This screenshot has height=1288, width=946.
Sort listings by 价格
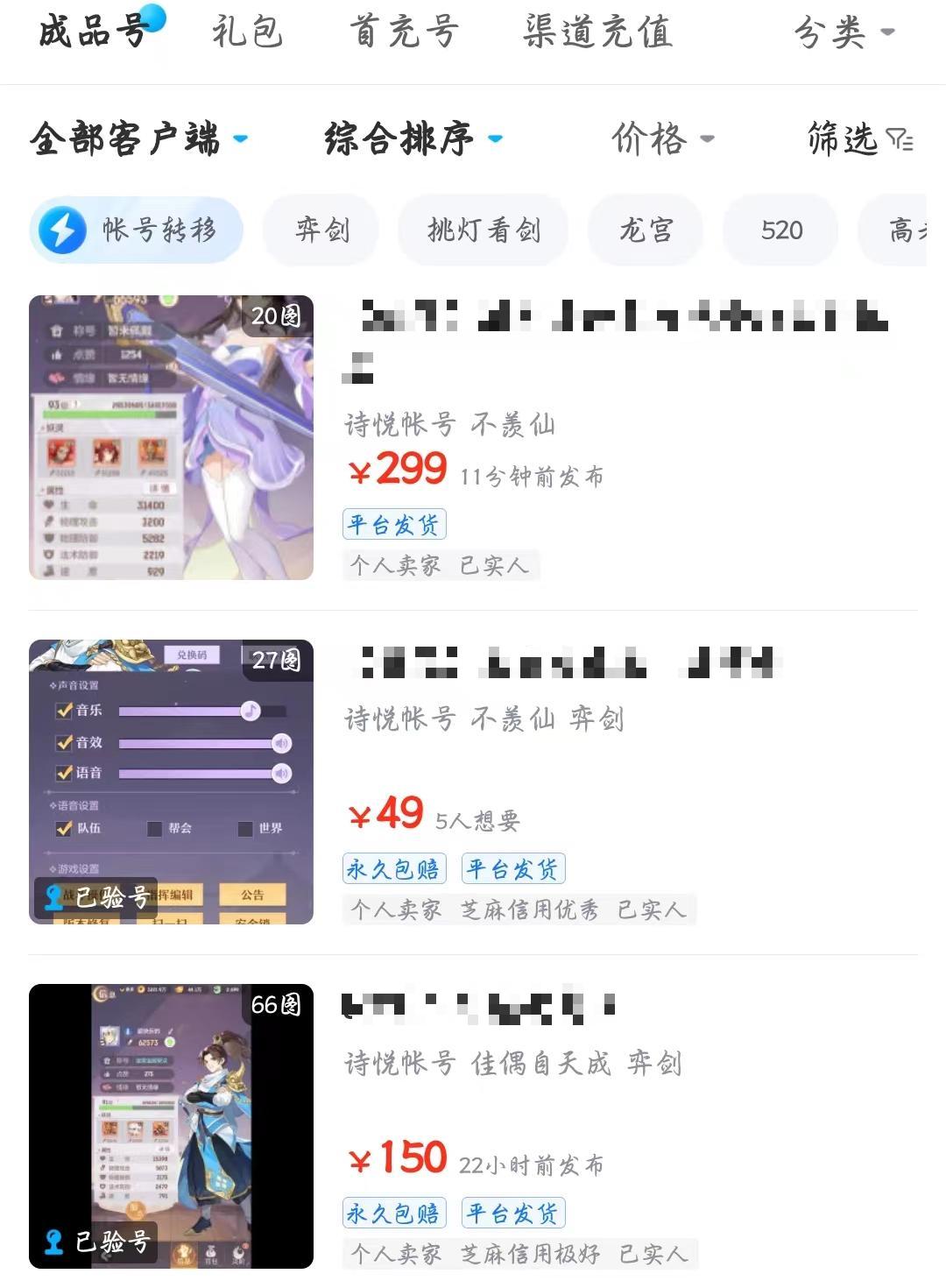[x=662, y=138]
